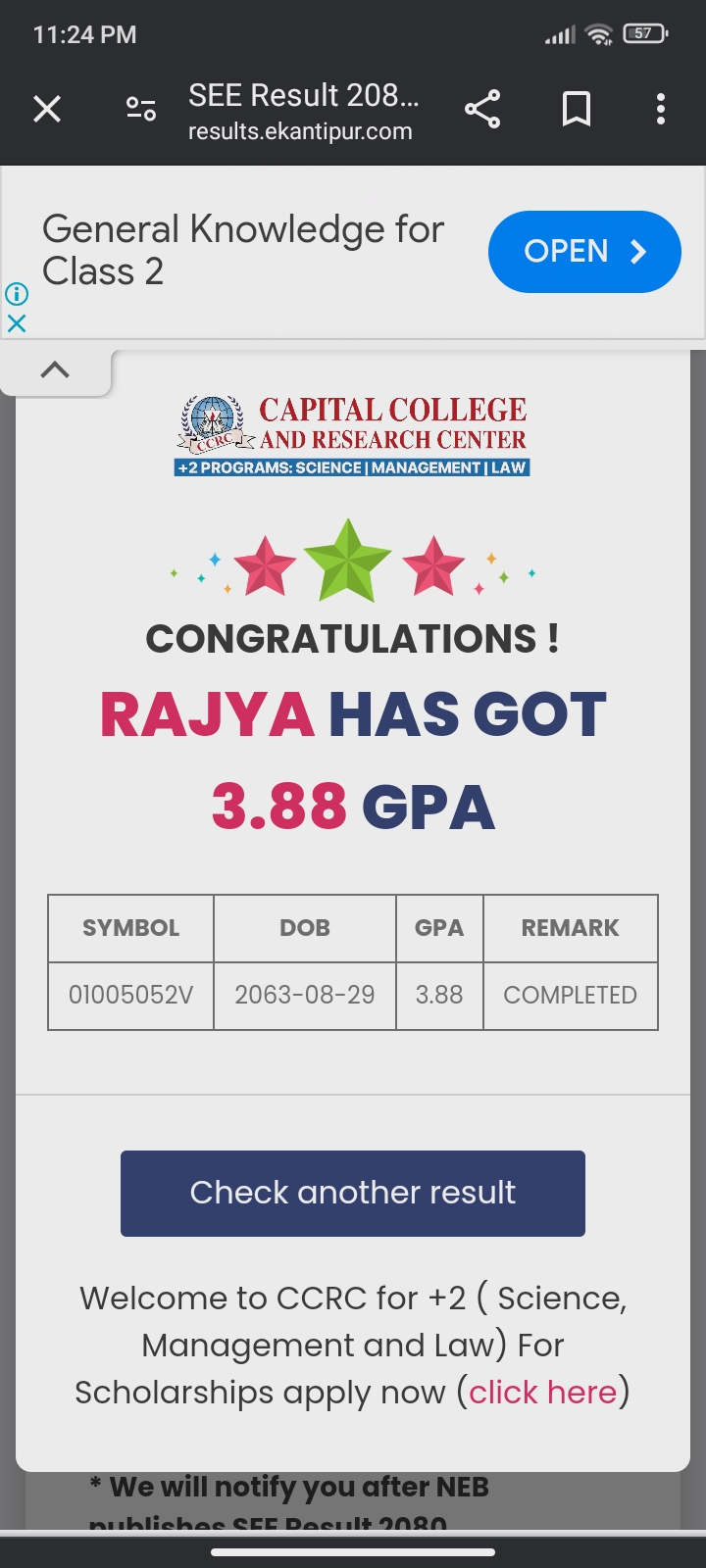Dismiss the ad with the X icon
This screenshot has width=706, height=1568.
(17, 323)
